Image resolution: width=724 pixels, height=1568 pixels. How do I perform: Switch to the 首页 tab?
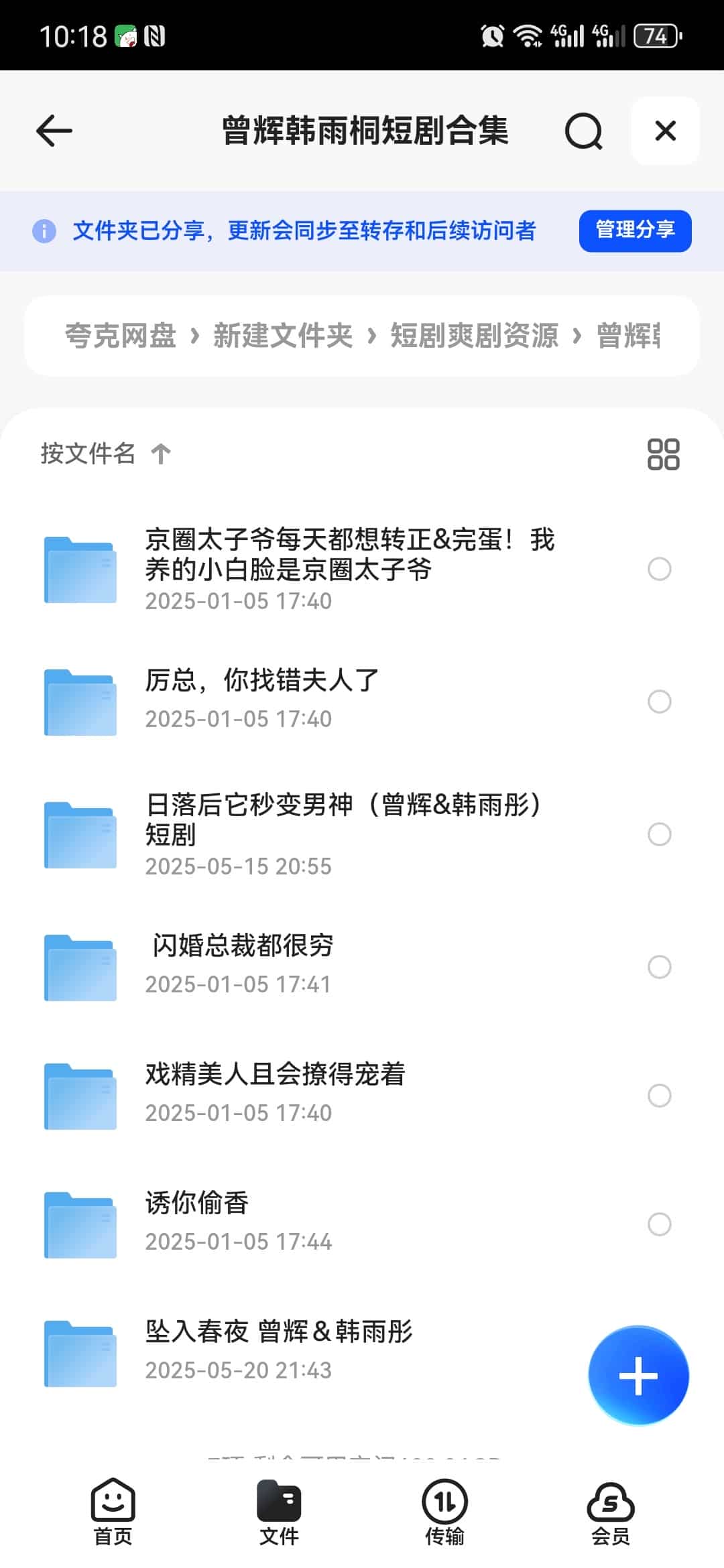coord(113,1512)
